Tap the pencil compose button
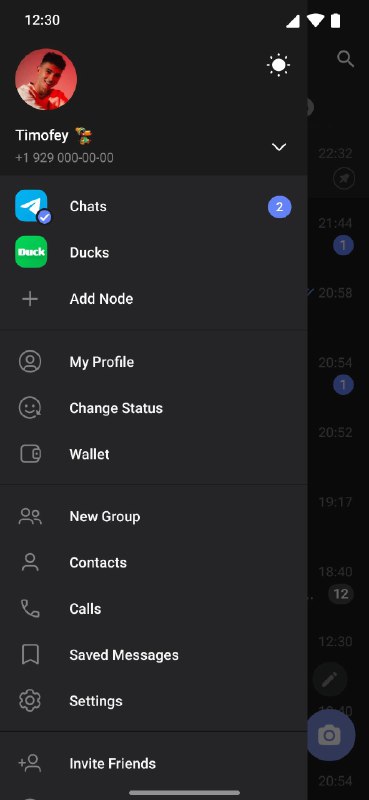The height and width of the screenshot is (800, 369). coord(330,680)
